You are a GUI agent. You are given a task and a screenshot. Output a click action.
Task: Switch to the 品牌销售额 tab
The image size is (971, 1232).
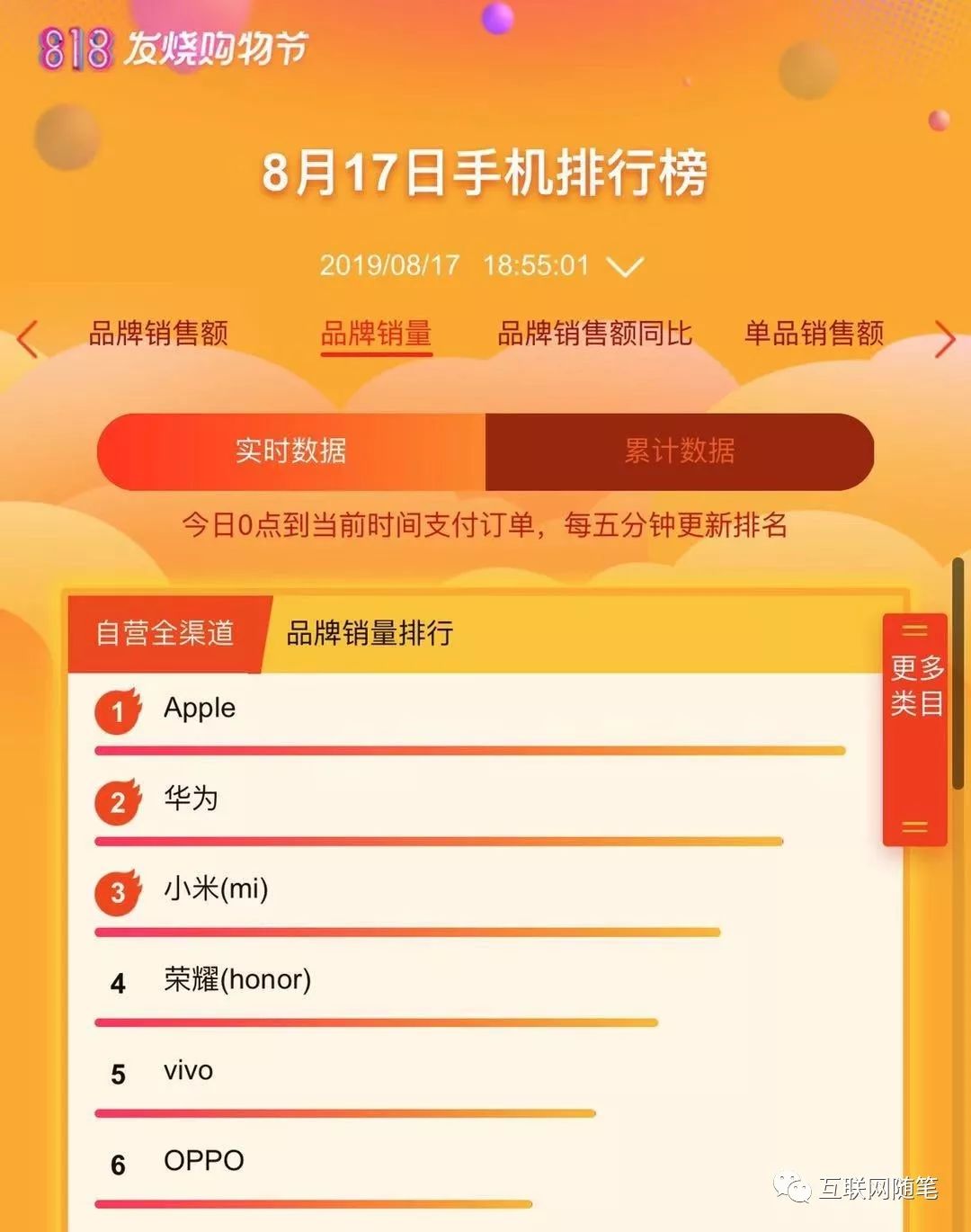(158, 334)
